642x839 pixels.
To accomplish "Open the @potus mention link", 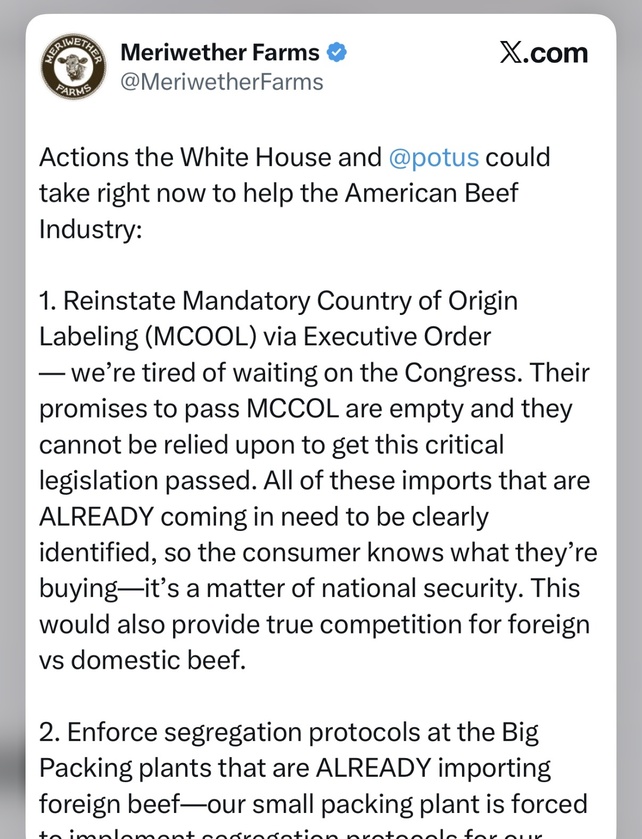I will click(x=434, y=158).
